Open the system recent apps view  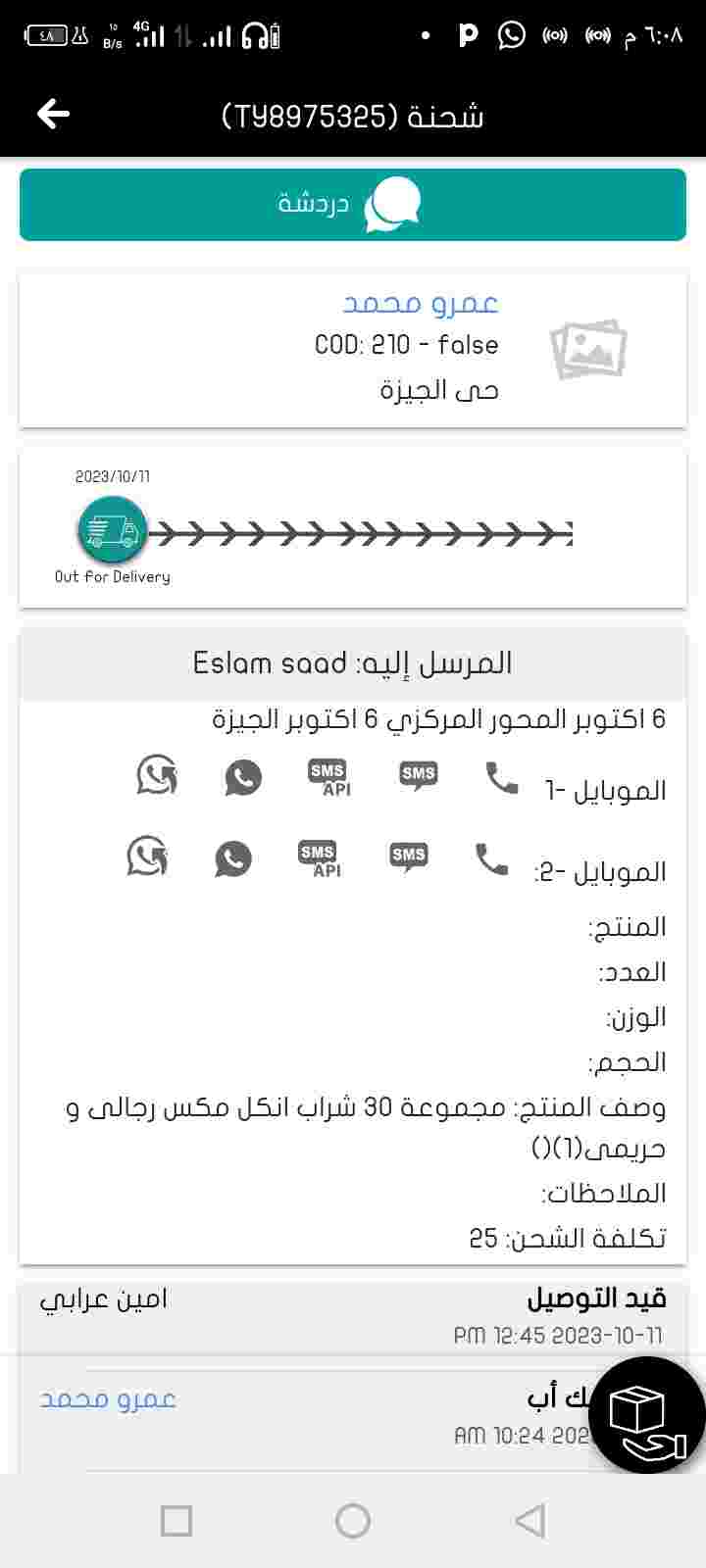point(176,1521)
